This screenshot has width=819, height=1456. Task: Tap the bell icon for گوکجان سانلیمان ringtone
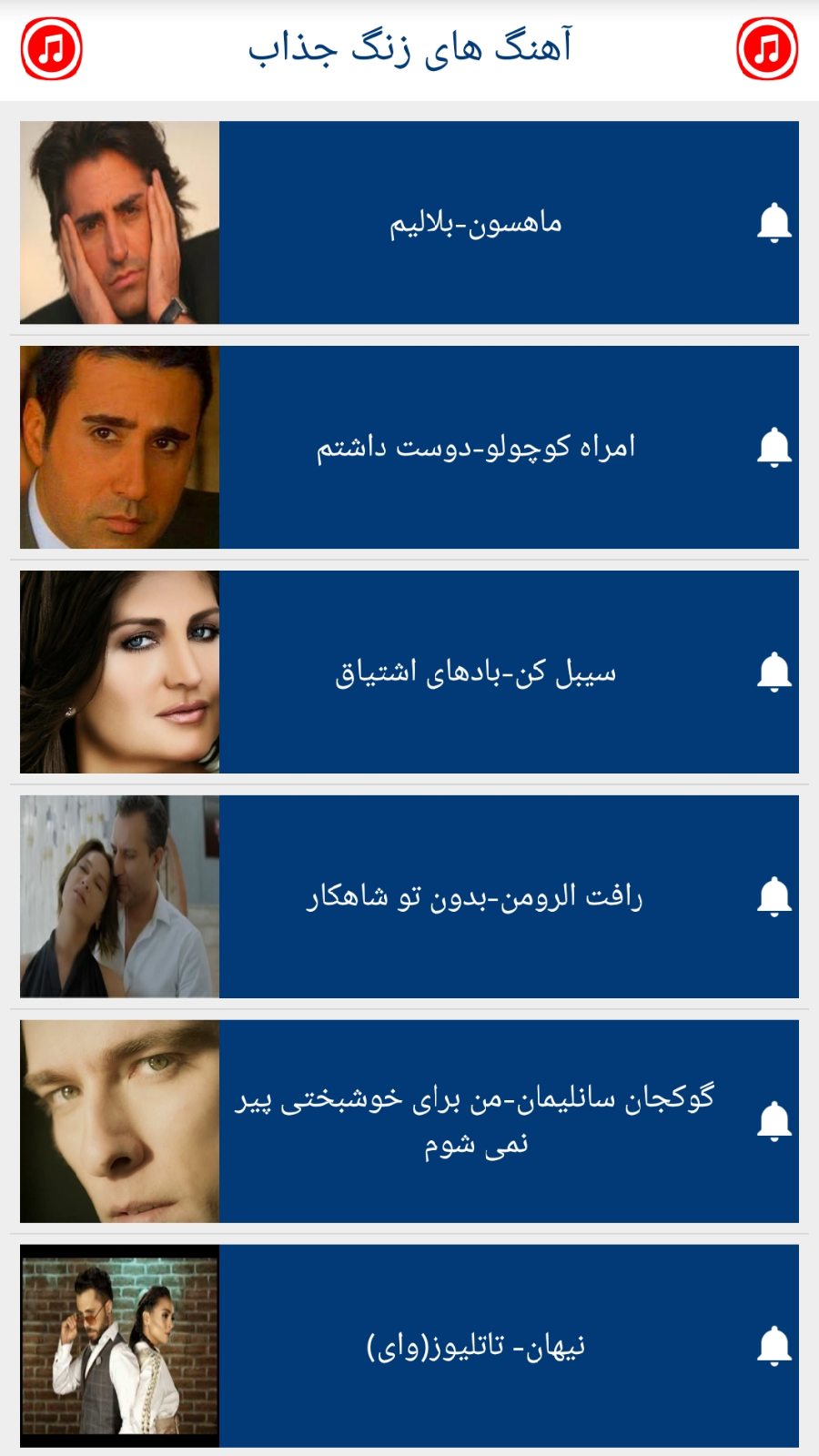(x=774, y=1120)
